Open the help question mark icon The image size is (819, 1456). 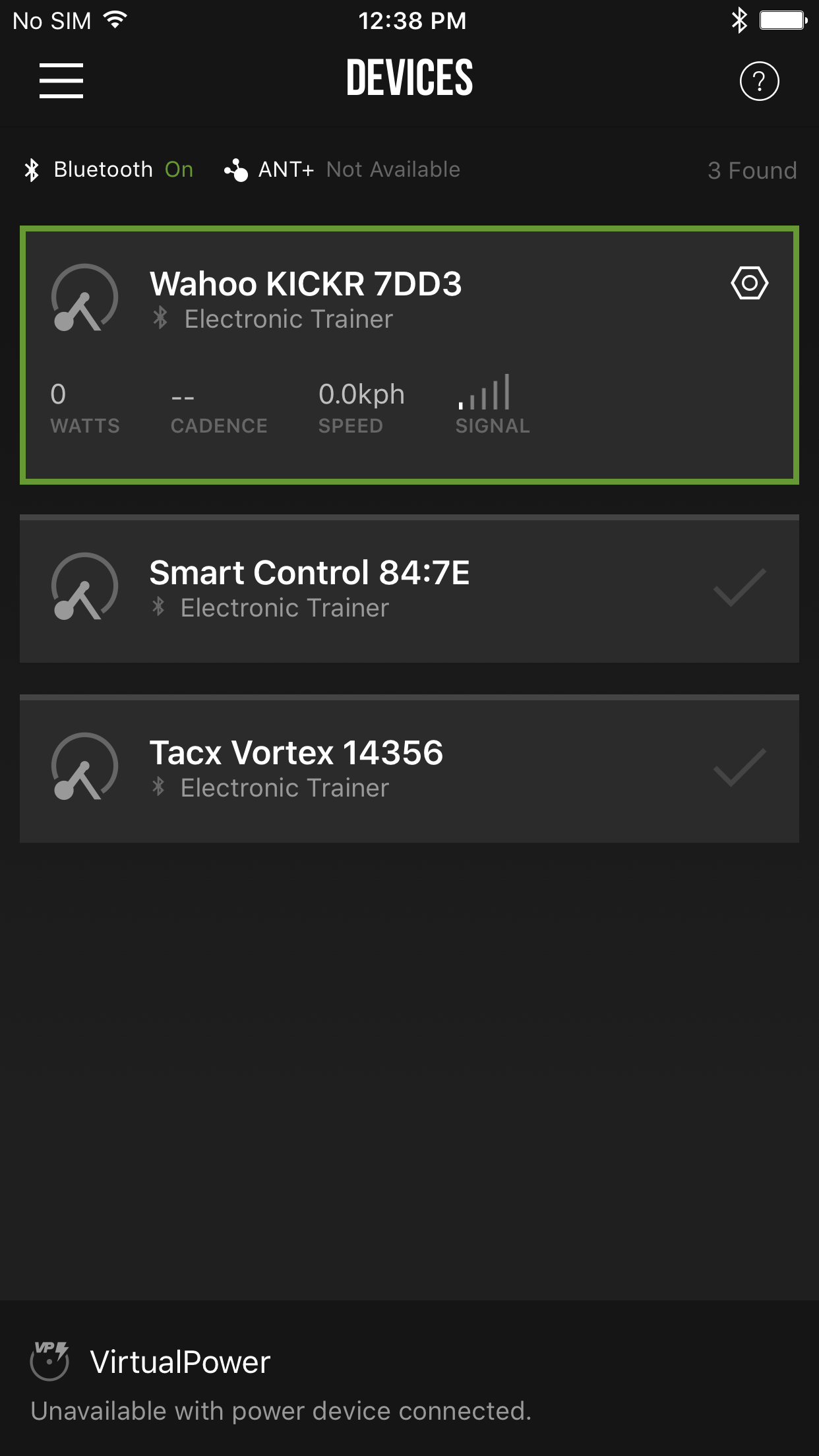tap(759, 81)
